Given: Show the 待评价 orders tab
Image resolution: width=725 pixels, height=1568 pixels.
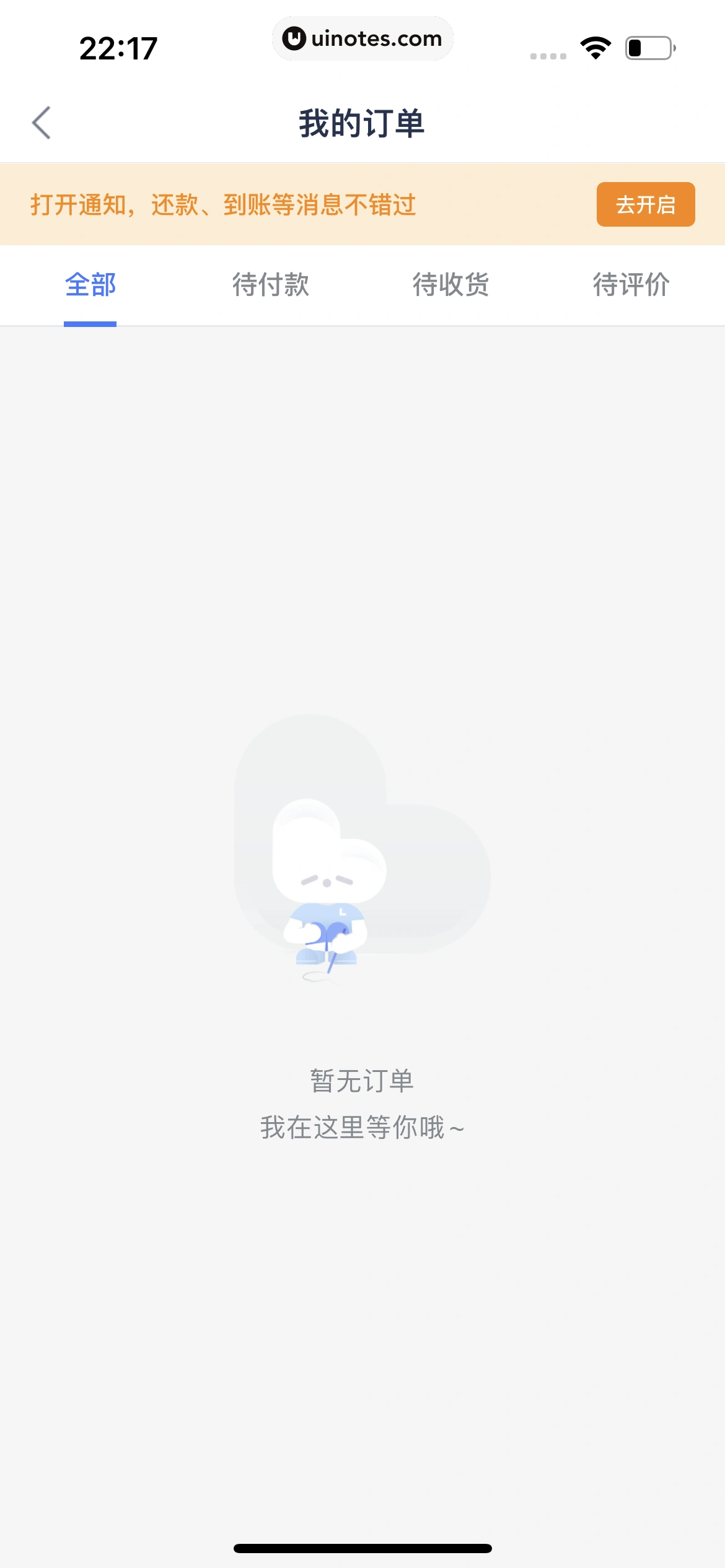Looking at the screenshot, I should [x=631, y=285].
